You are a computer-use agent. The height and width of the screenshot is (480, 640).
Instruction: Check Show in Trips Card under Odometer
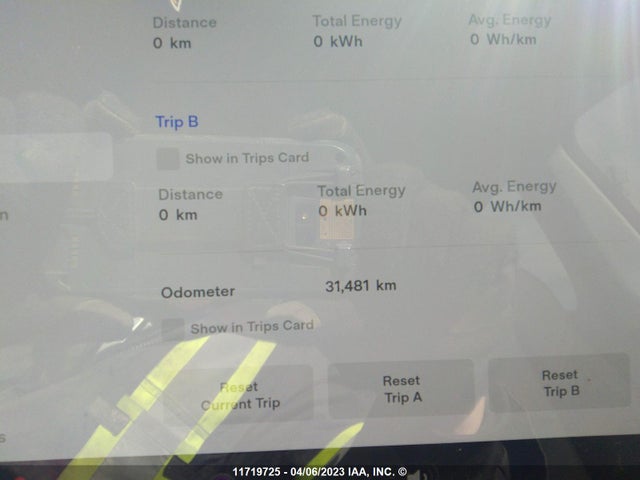(174, 327)
